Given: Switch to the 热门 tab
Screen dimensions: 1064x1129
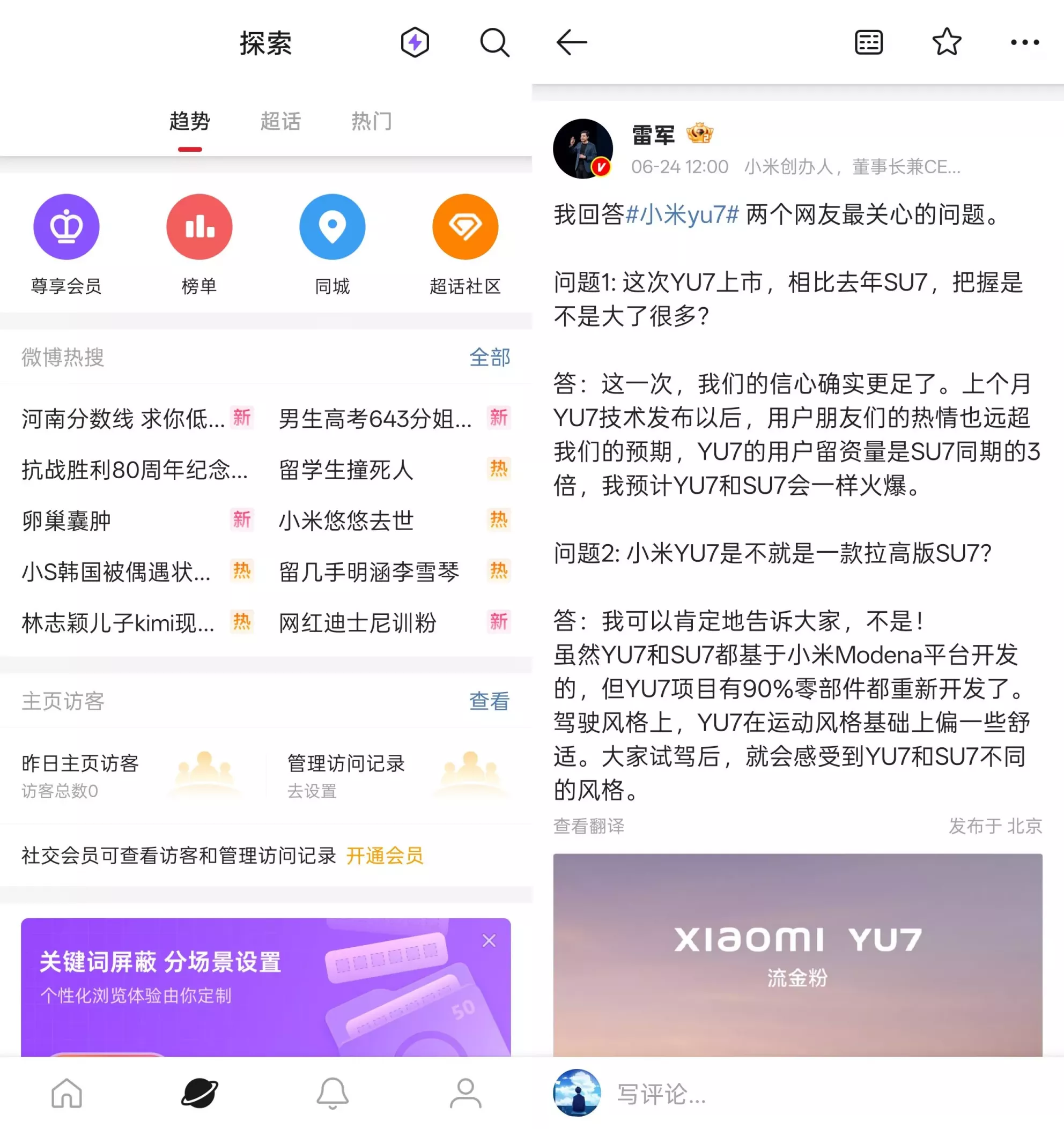Looking at the screenshot, I should tap(371, 122).
